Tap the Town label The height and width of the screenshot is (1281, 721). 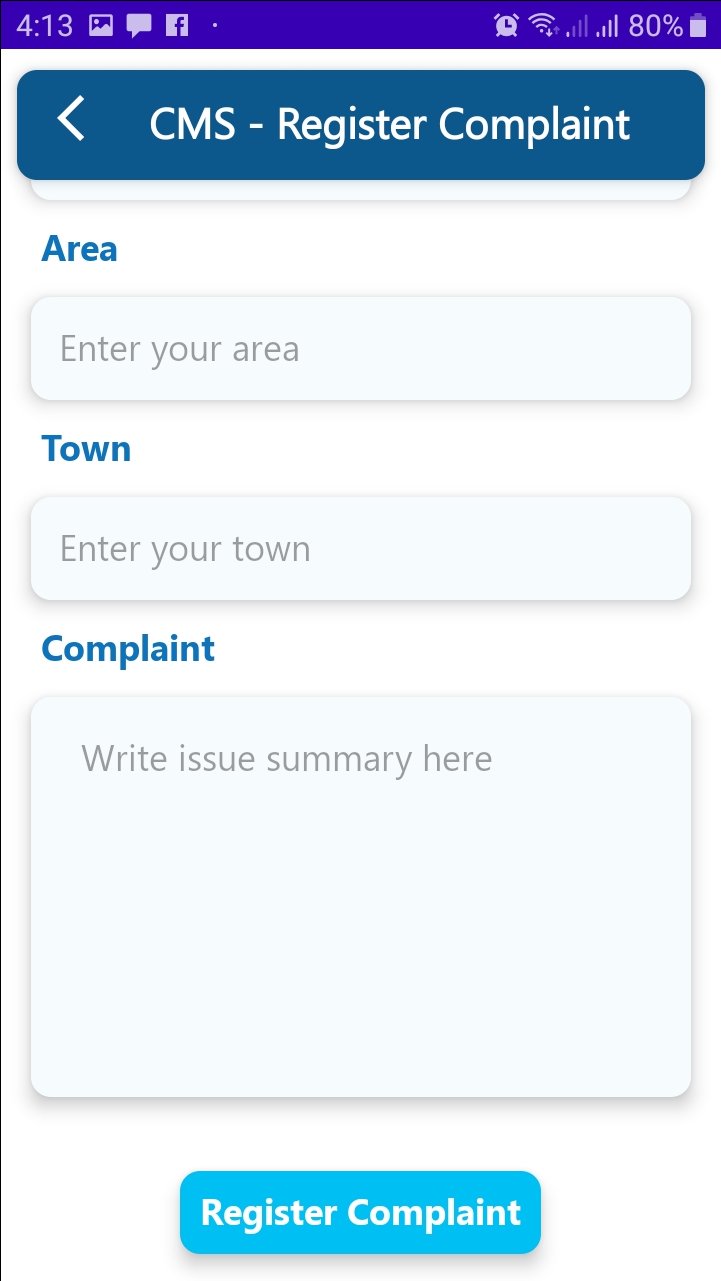86,448
